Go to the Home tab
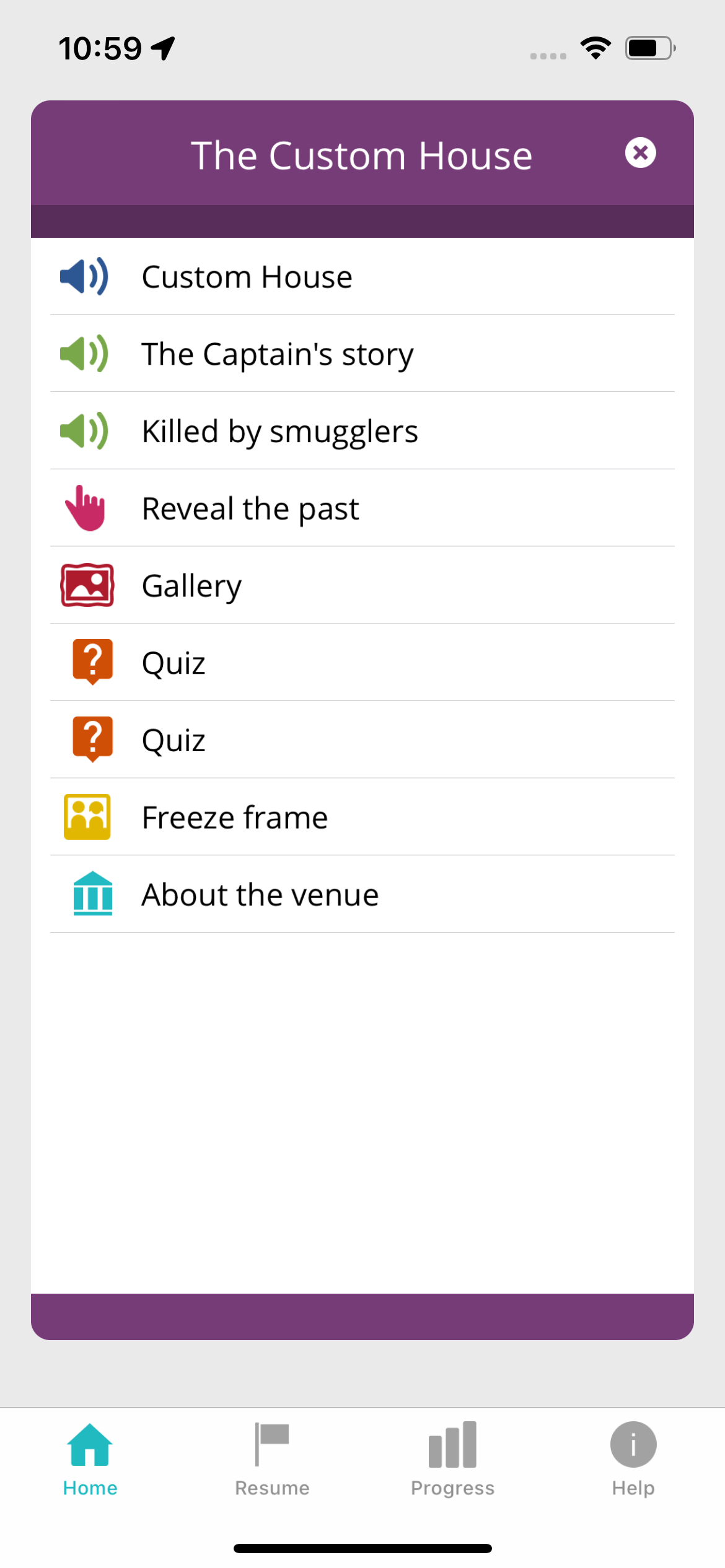Viewport: 725px width, 1568px height. 90,1460
